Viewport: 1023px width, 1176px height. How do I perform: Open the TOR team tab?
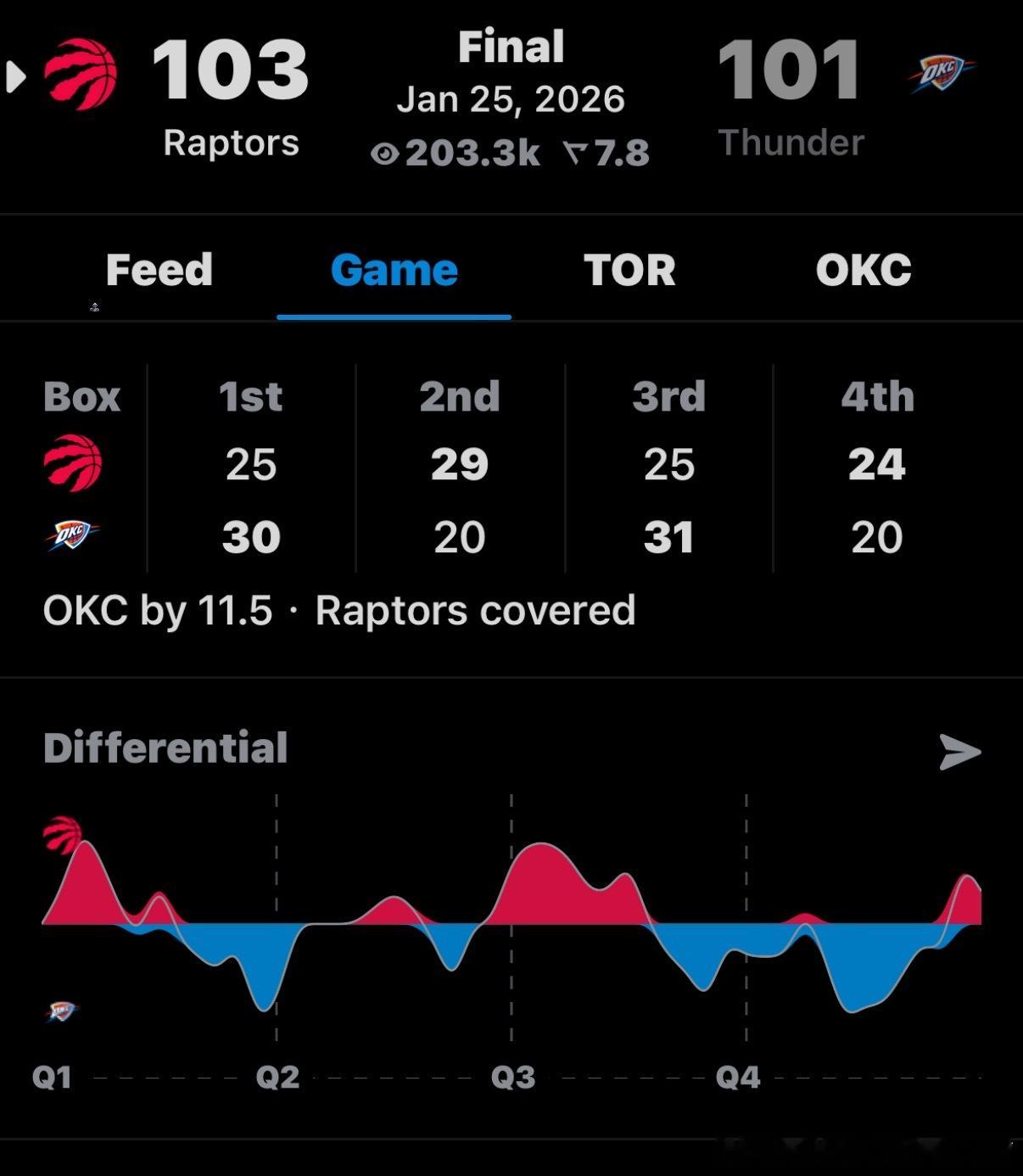click(629, 270)
